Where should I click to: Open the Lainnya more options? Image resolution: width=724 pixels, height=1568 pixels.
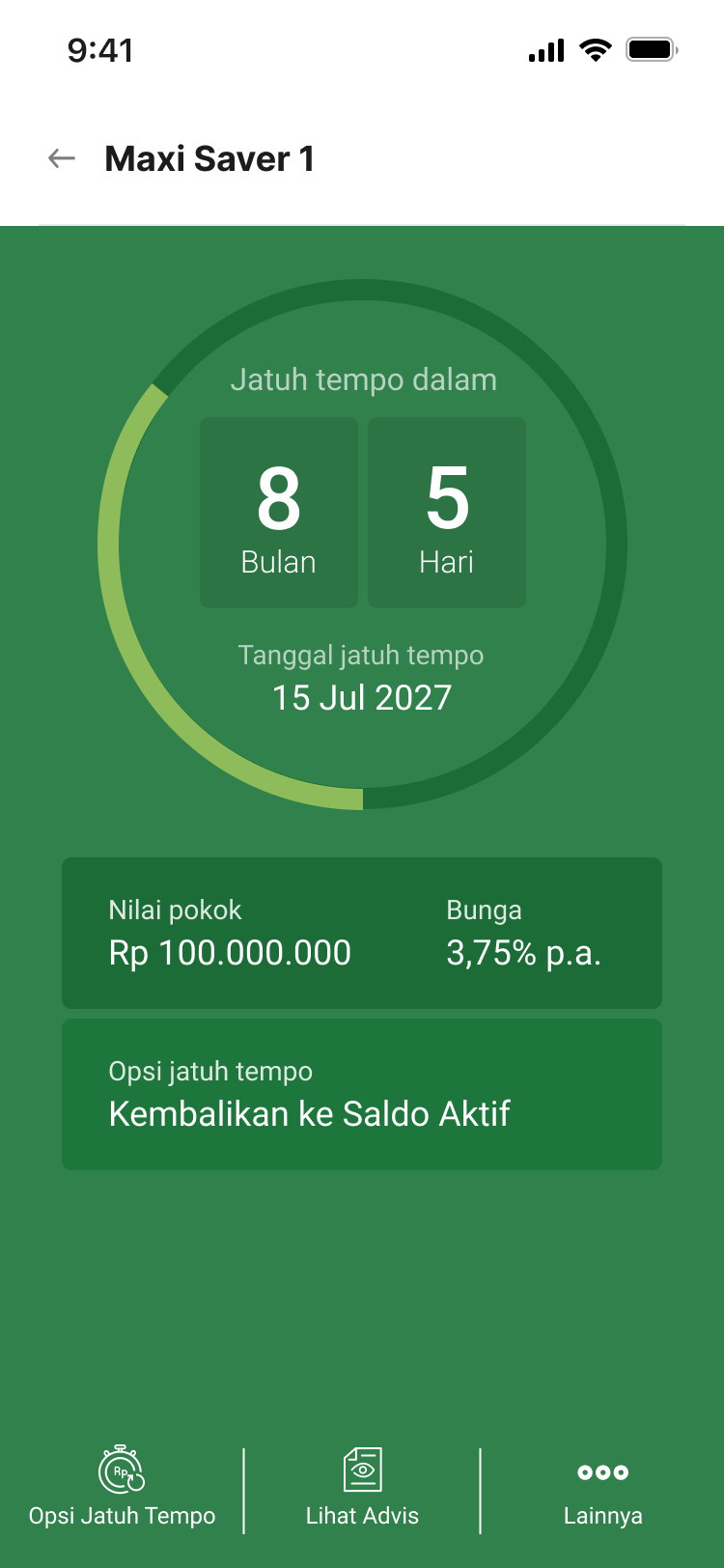pyautogui.click(x=602, y=1488)
